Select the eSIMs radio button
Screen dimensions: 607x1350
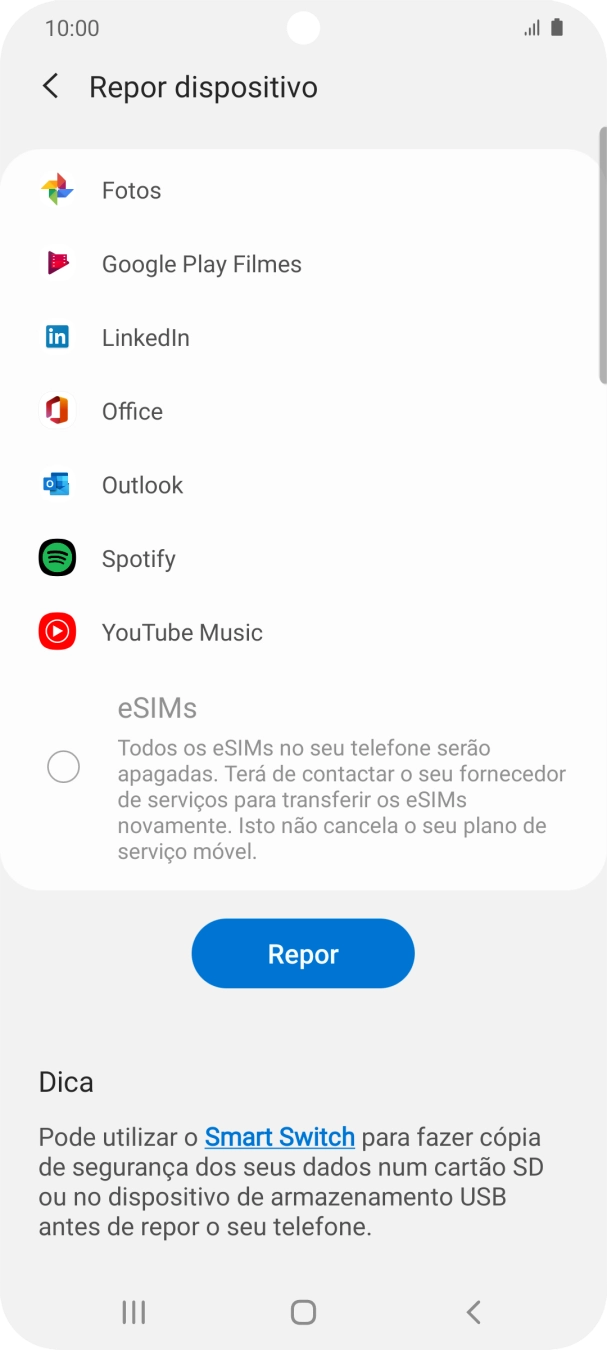click(64, 768)
